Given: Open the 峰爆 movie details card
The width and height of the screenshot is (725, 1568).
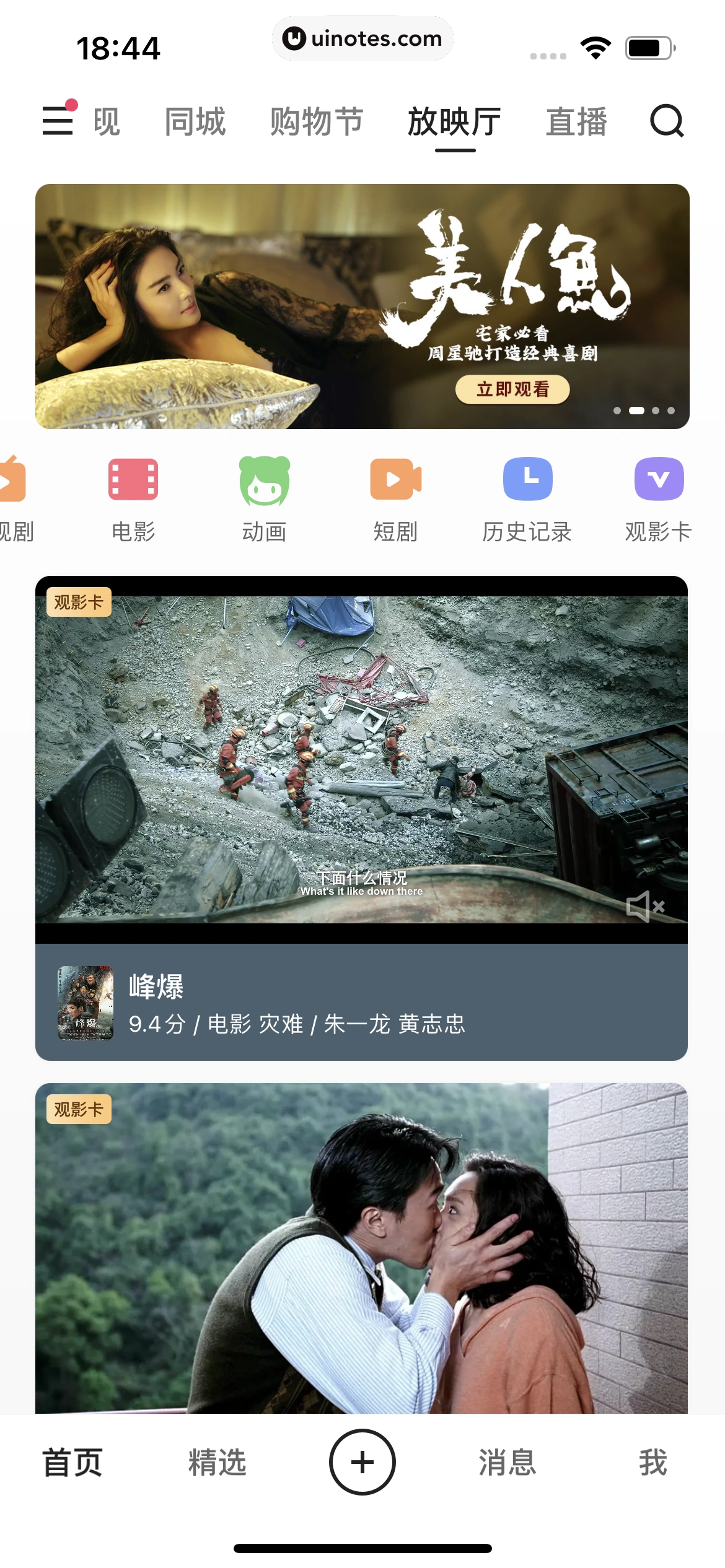Looking at the screenshot, I should pos(361,1003).
